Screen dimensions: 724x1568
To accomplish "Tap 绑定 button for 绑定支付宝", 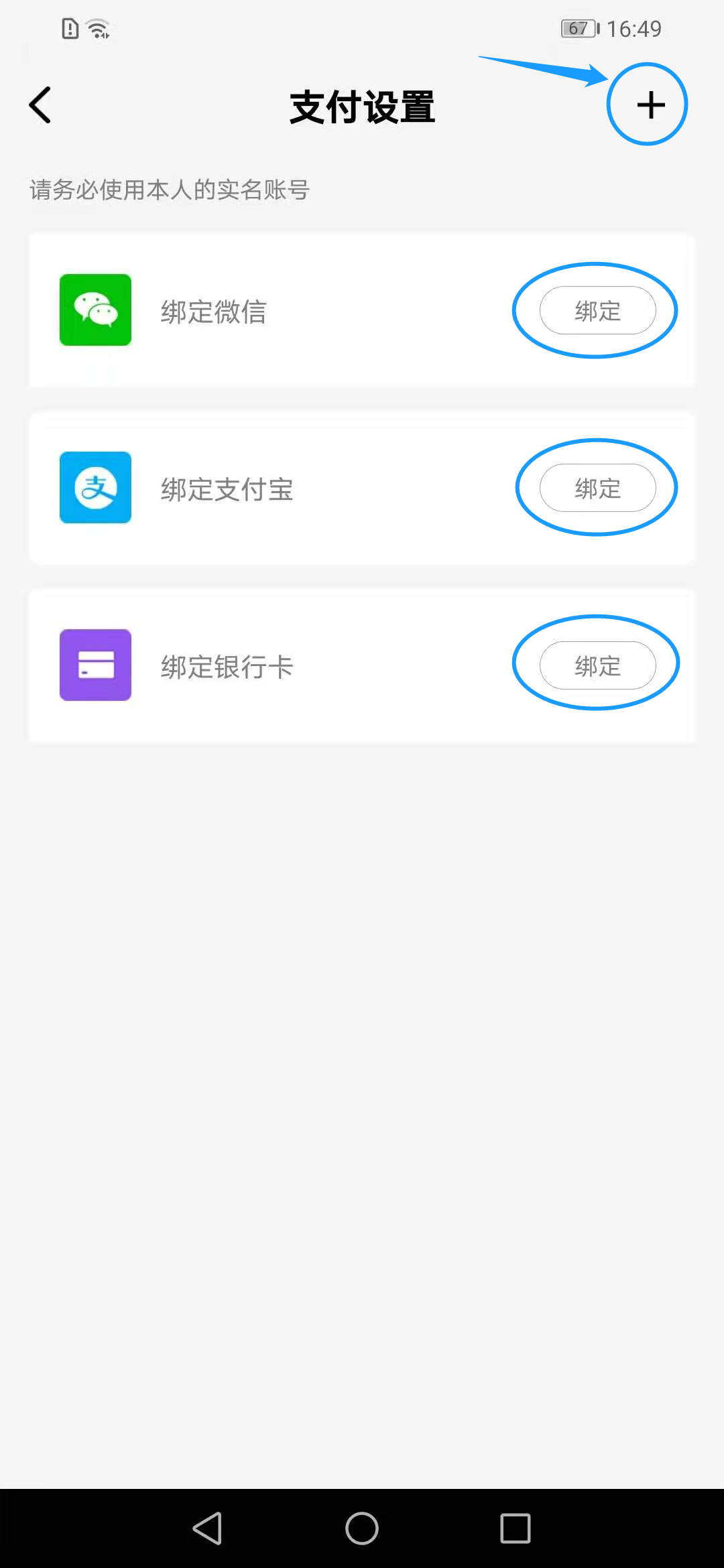I will tap(597, 488).
